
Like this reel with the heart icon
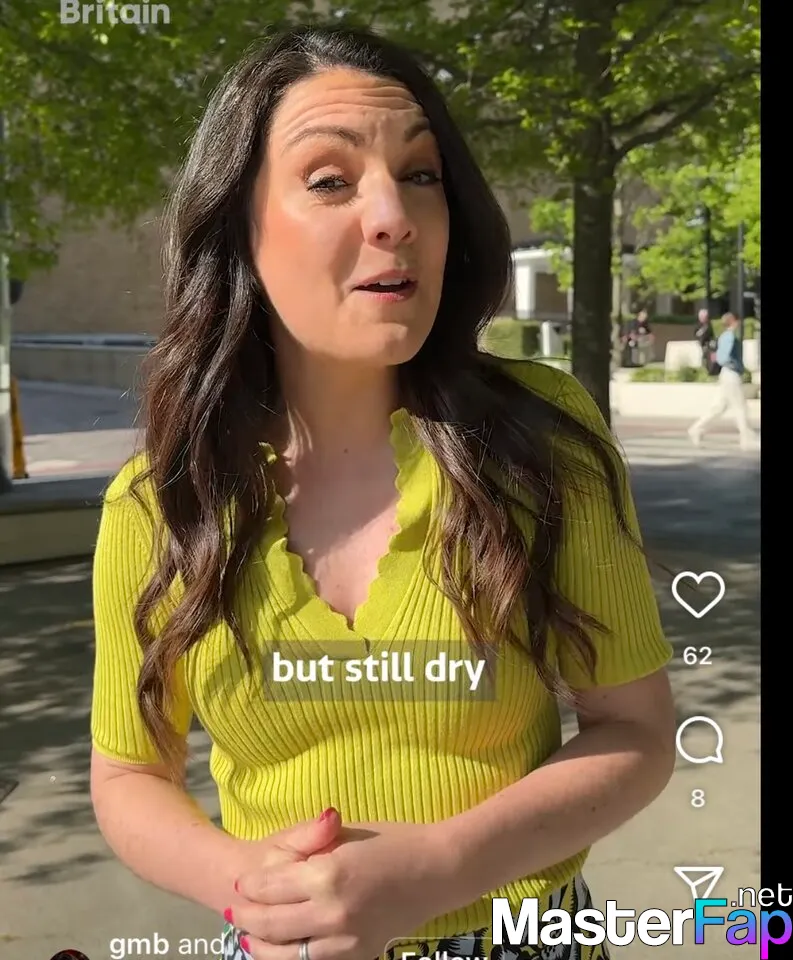pyautogui.click(x=698, y=594)
